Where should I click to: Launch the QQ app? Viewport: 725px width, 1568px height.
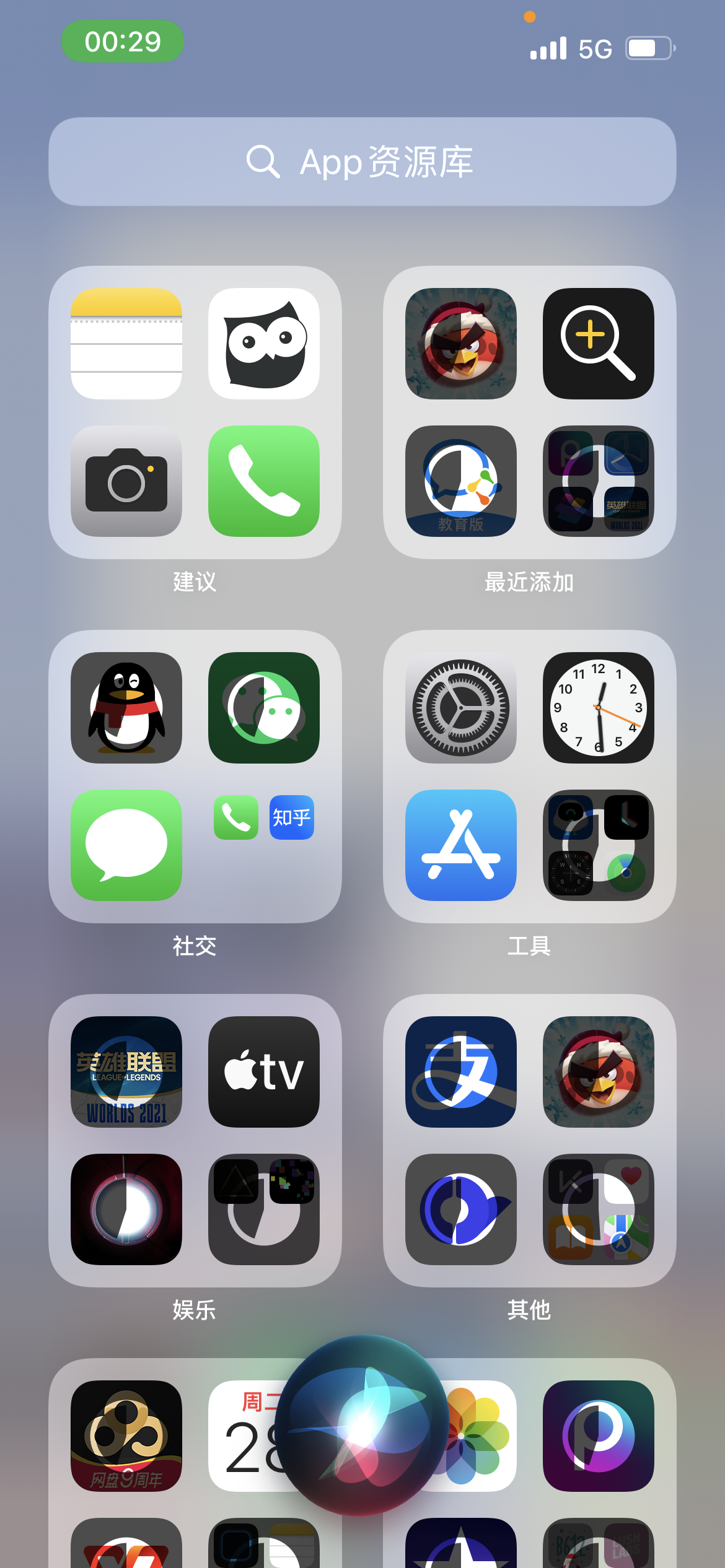tap(126, 708)
